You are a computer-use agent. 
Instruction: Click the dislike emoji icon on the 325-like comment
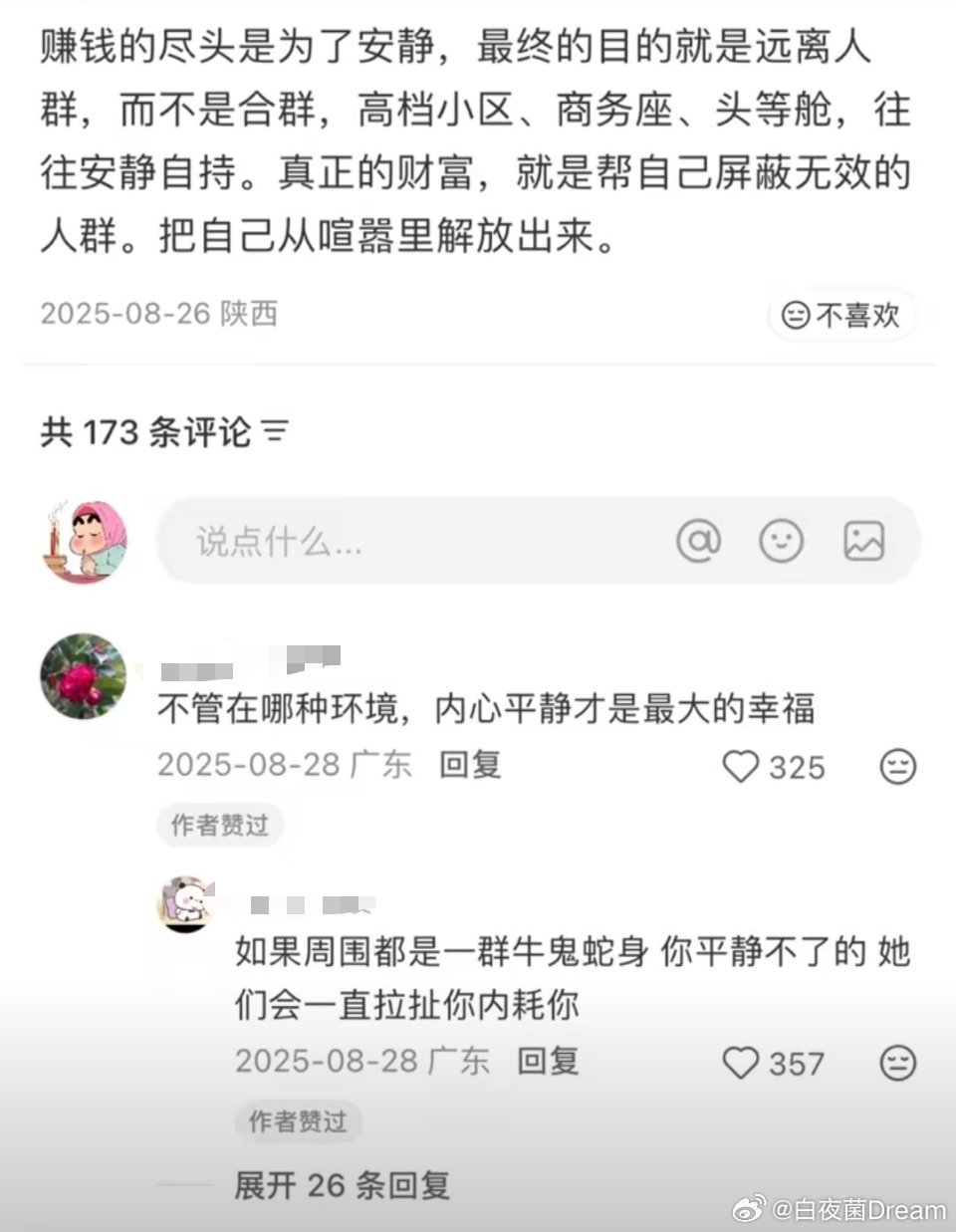point(898,766)
